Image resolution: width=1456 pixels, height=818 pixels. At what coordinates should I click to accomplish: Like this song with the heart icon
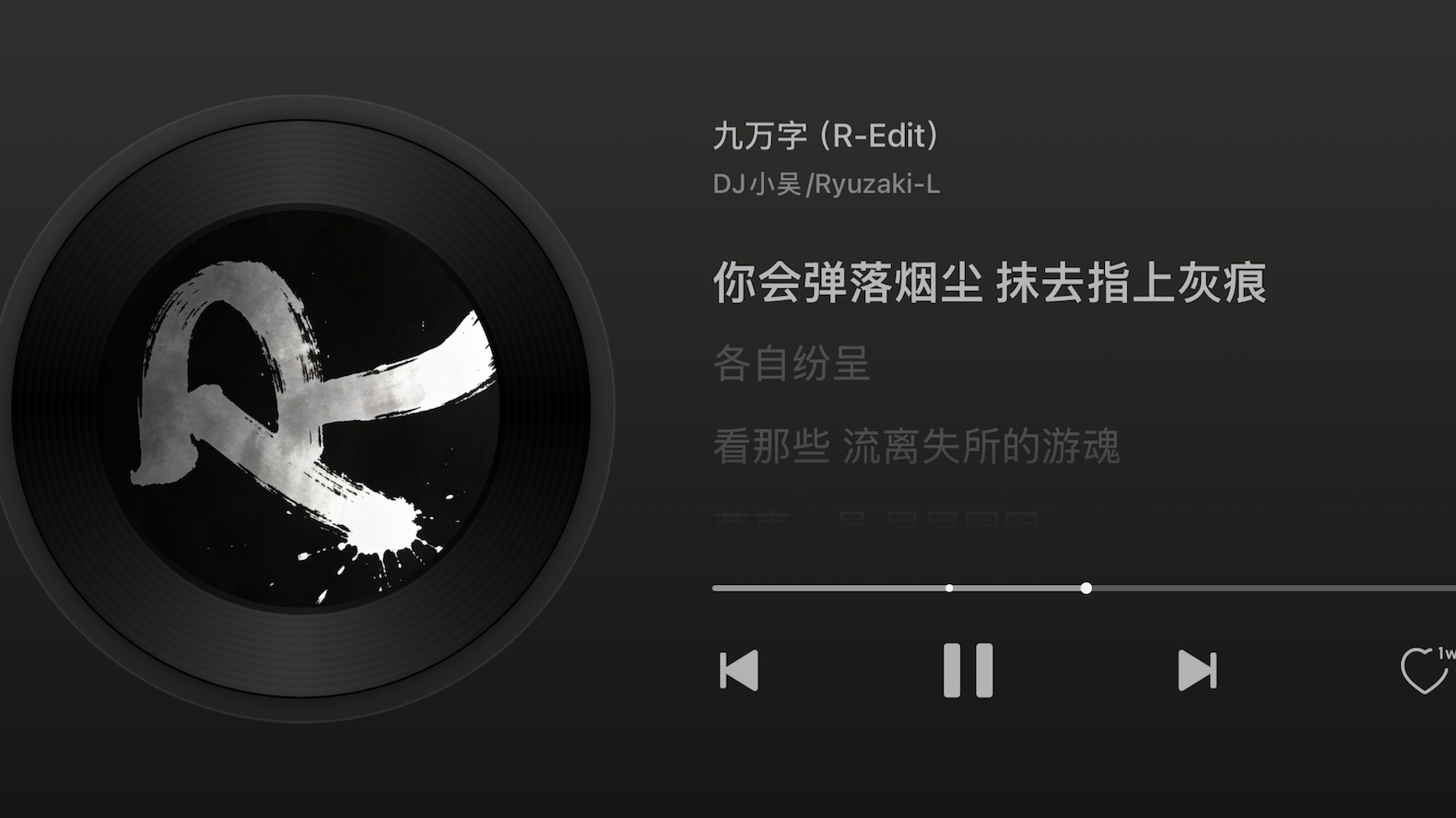coord(1423,671)
